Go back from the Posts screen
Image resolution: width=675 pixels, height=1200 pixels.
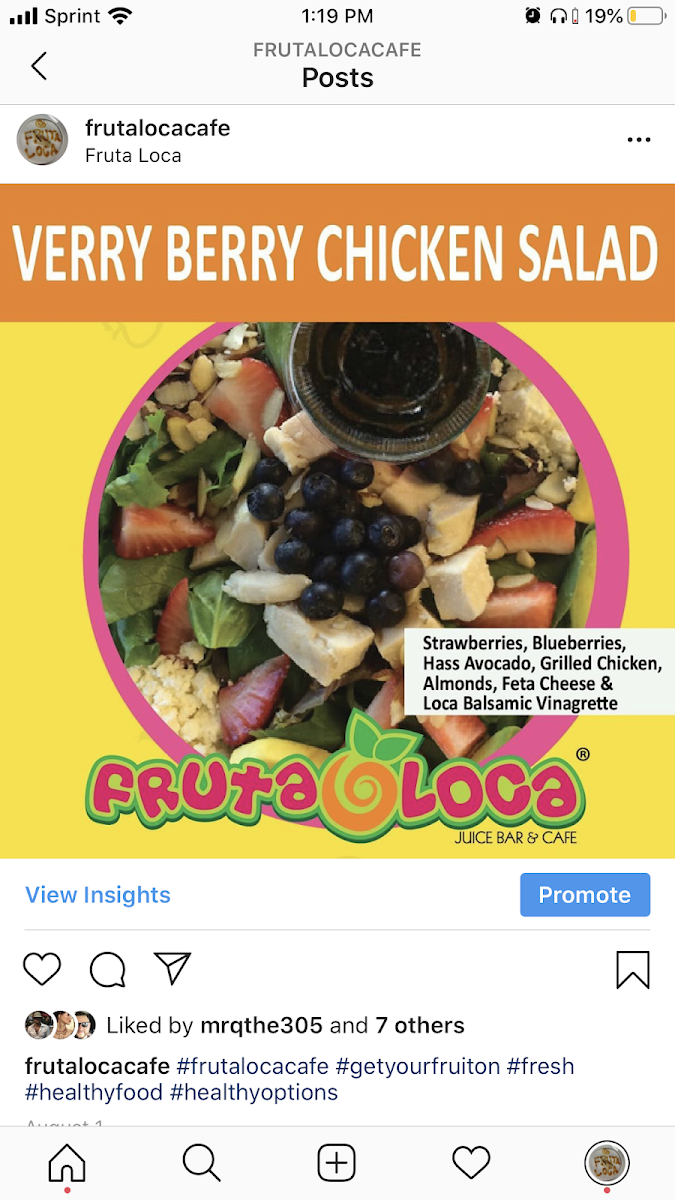[x=39, y=67]
